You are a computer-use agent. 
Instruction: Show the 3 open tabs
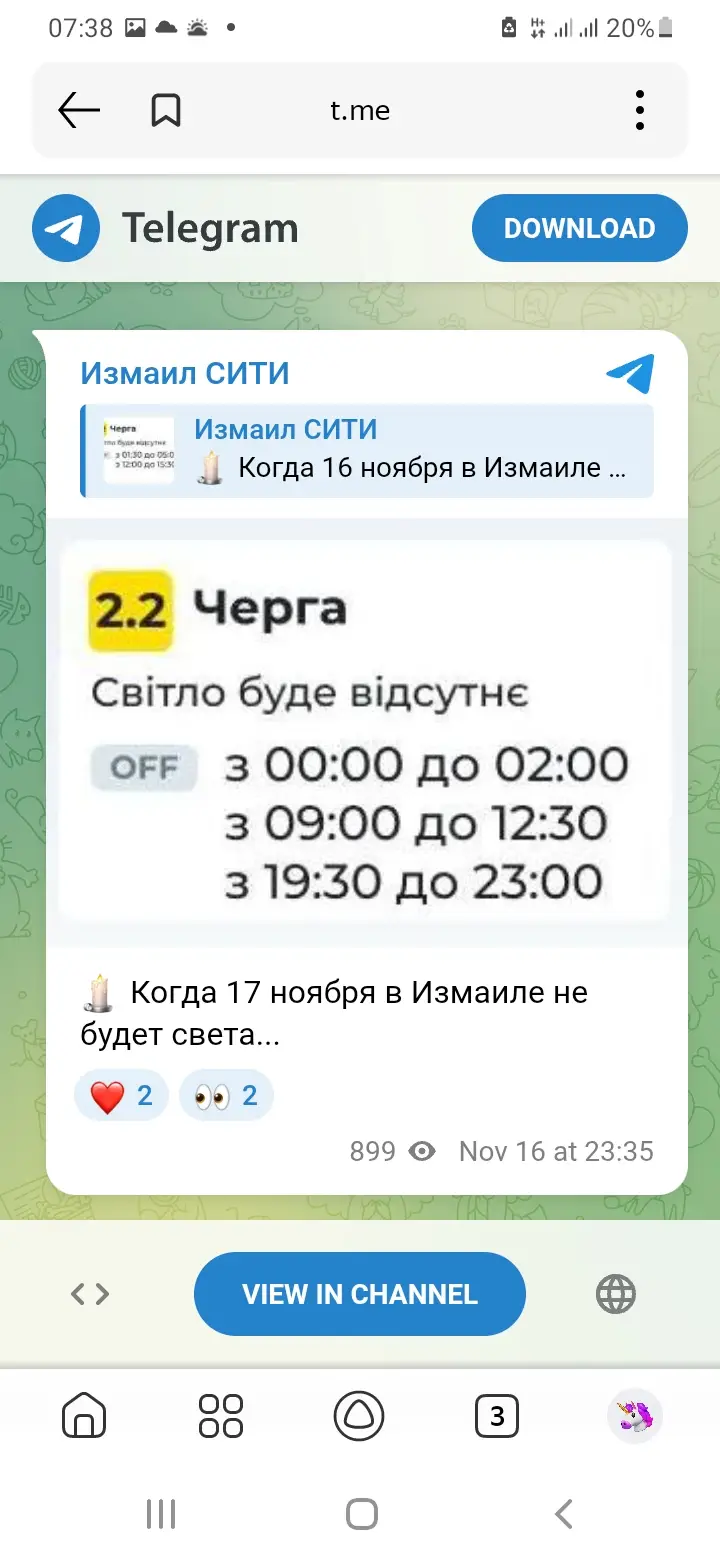pyautogui.click(x=497, y=1416)
